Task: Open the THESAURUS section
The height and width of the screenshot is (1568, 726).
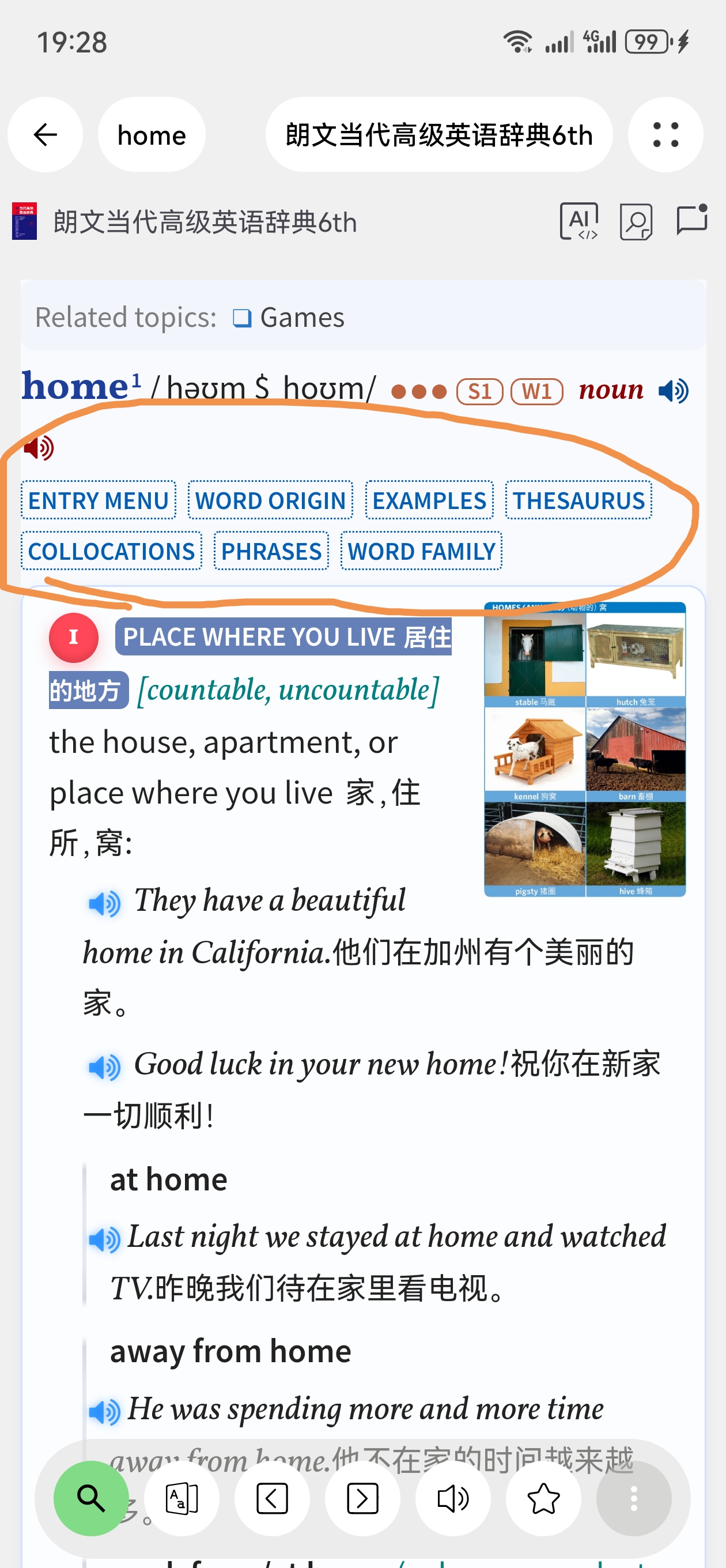Action: pos(578,500)
